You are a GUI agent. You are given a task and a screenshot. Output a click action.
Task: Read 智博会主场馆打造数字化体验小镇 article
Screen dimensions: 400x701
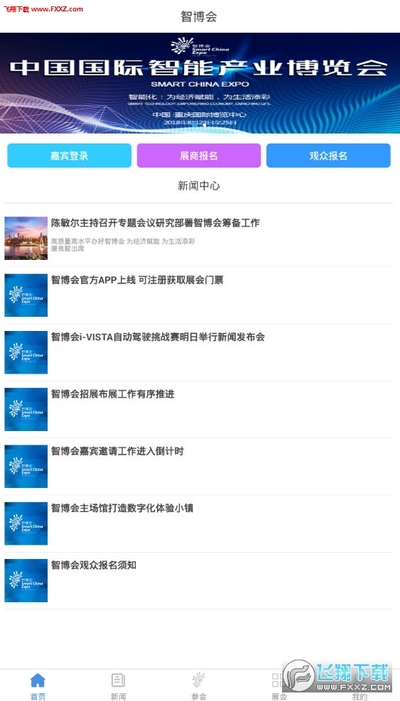coord(199,524)
